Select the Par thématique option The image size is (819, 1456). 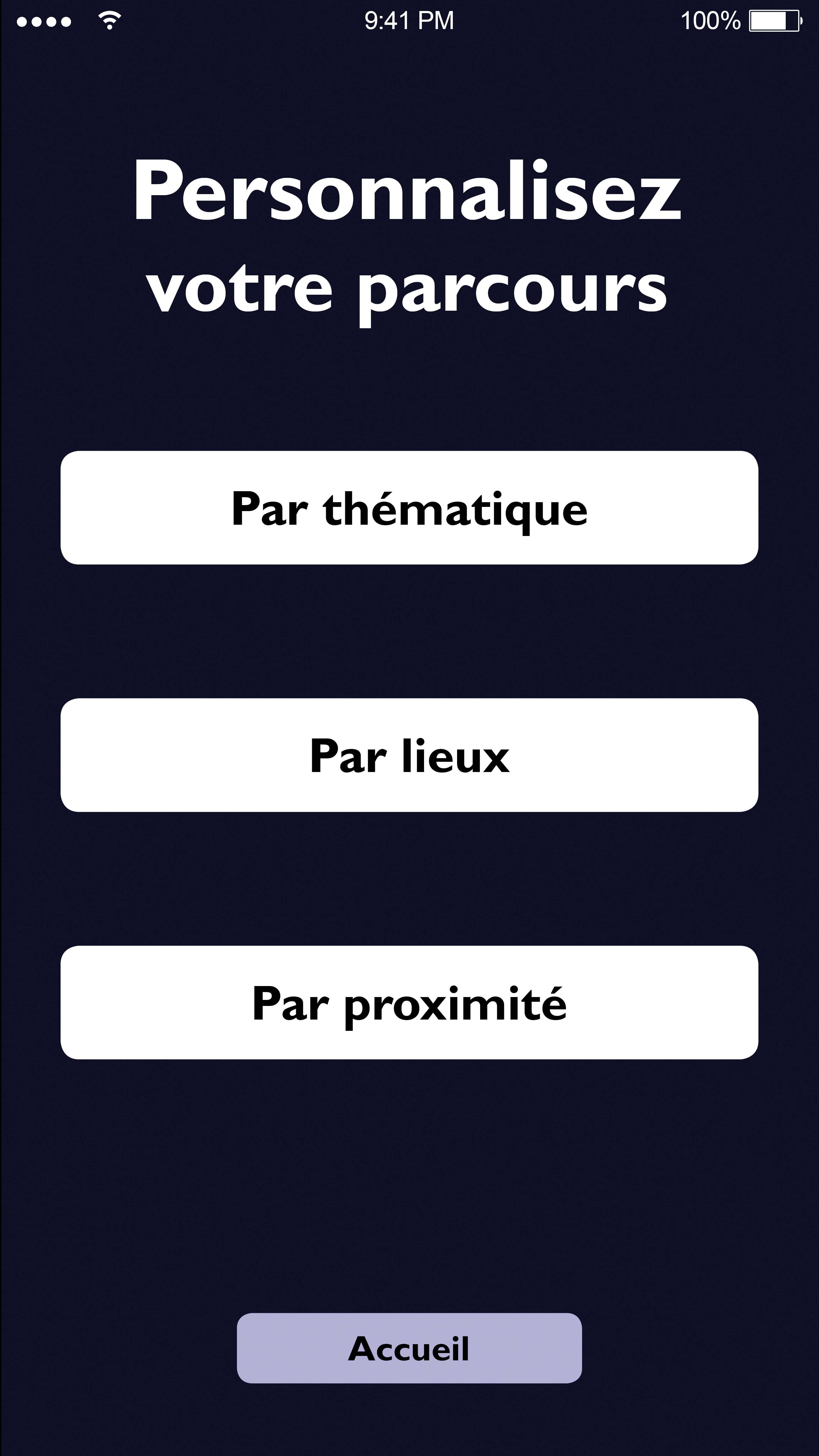coord(409,508)
